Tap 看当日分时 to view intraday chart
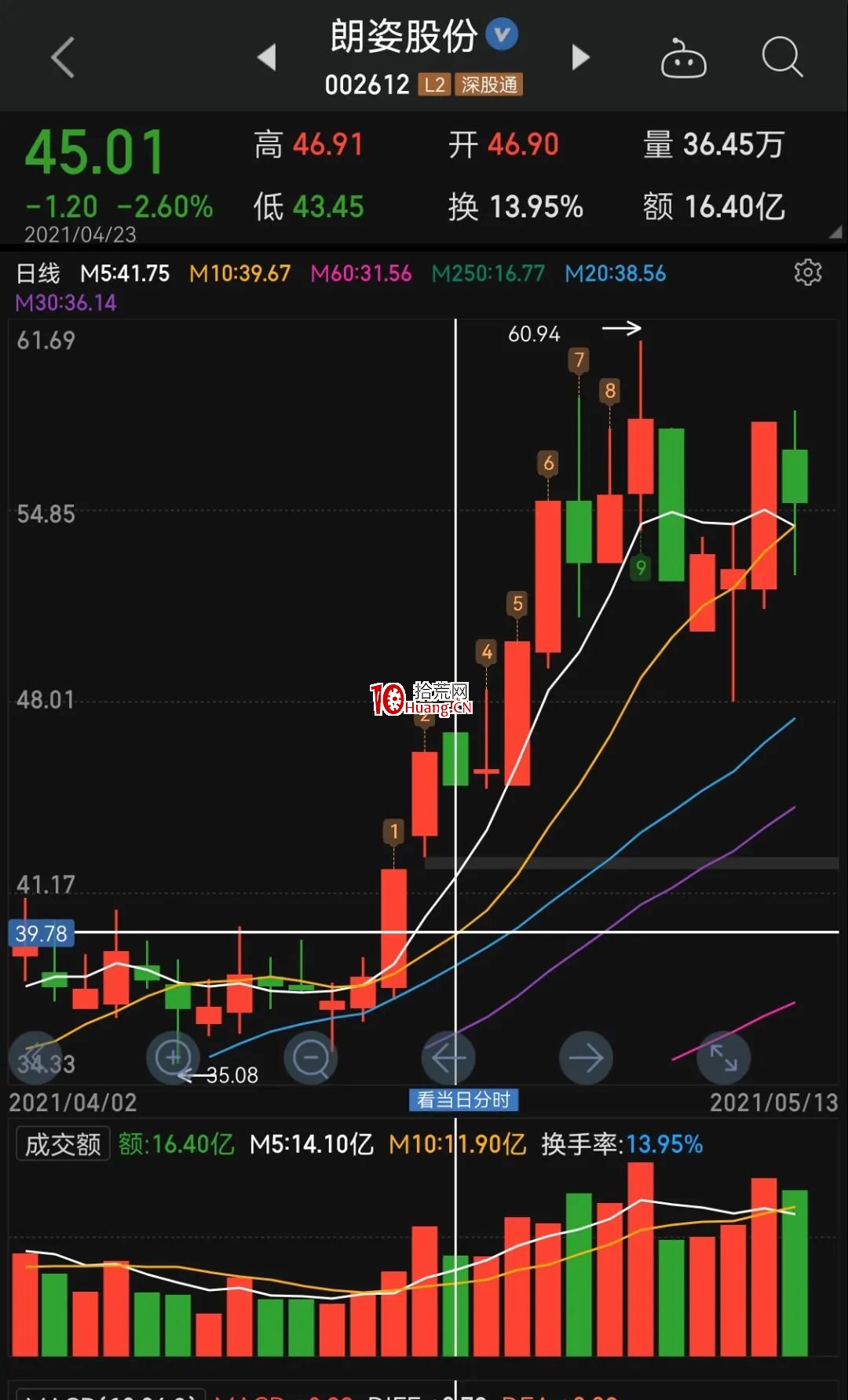 click(463, 1100)
